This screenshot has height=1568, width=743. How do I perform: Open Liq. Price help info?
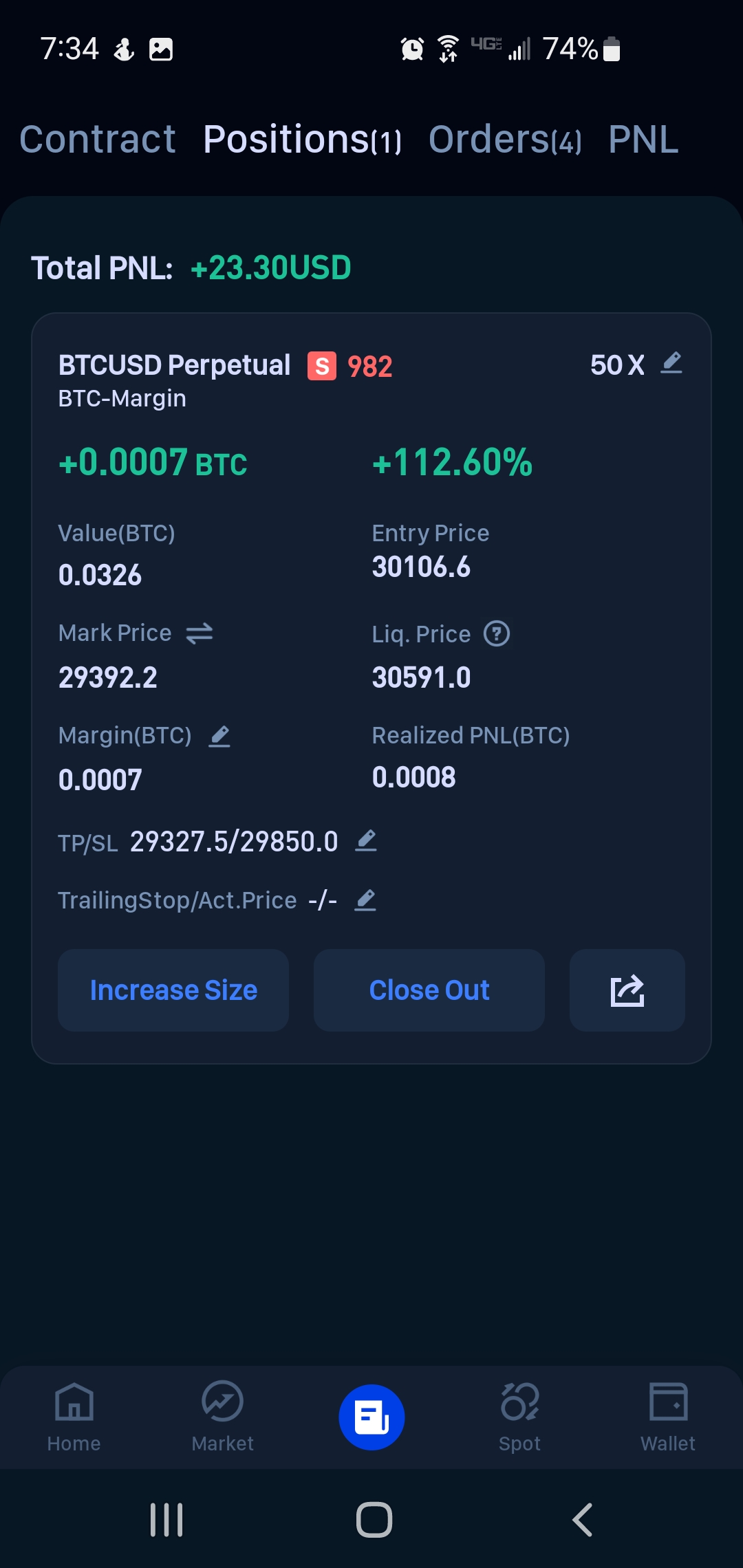(497, 633)
